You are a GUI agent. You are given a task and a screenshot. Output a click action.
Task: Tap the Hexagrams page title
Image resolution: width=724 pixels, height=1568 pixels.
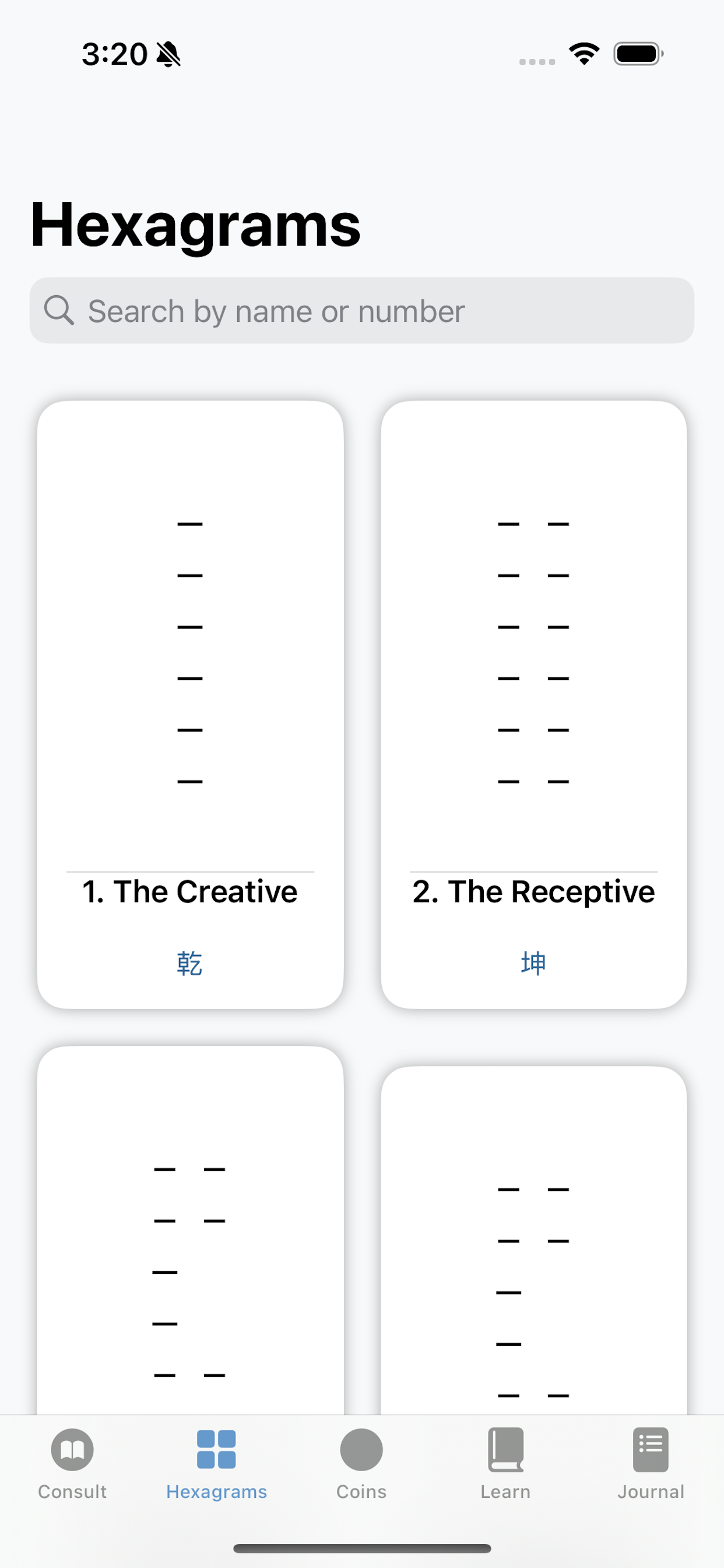(x=195, y=226)
